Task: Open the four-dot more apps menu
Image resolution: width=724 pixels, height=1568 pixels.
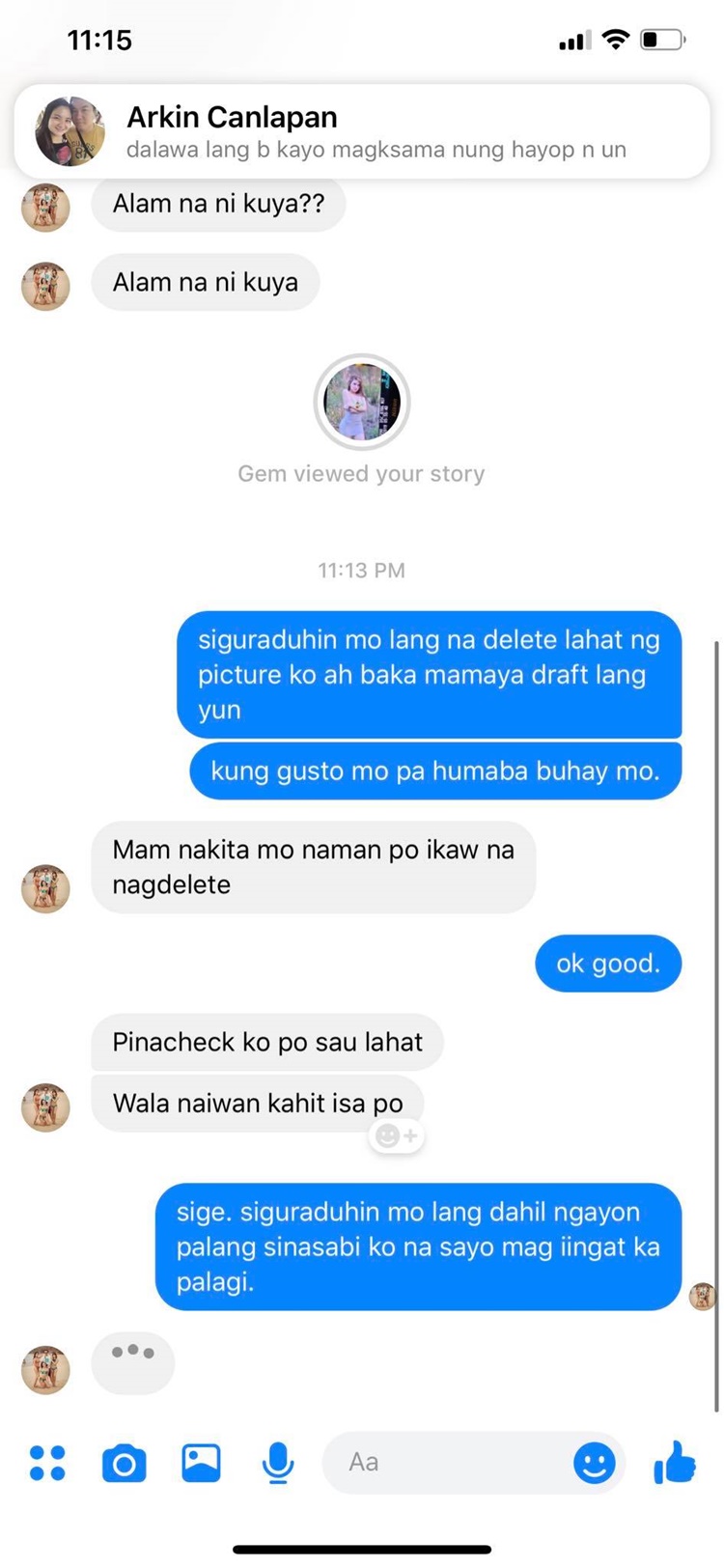Action: click(47, 1463)
